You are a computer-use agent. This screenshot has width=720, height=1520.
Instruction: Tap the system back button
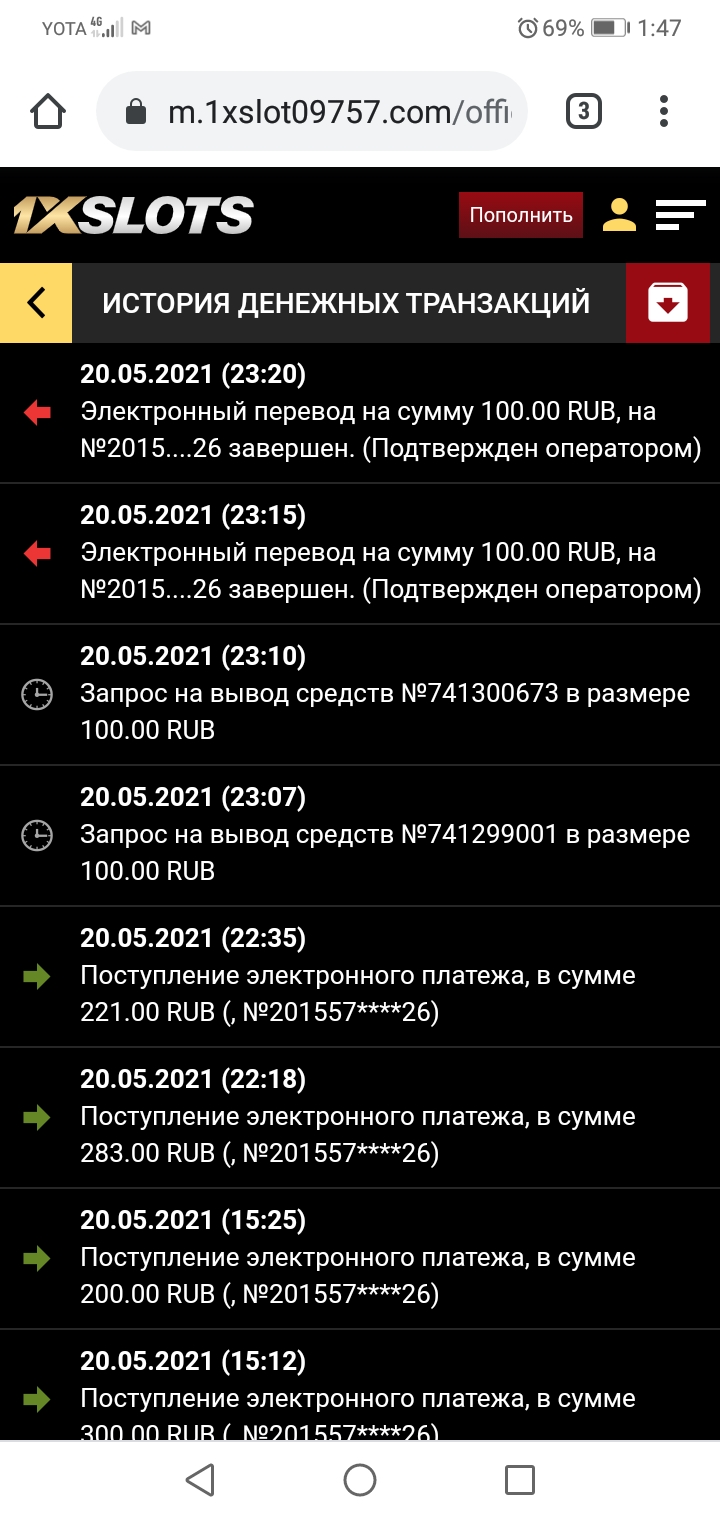pyautogui.click(x=200, y=1479)
